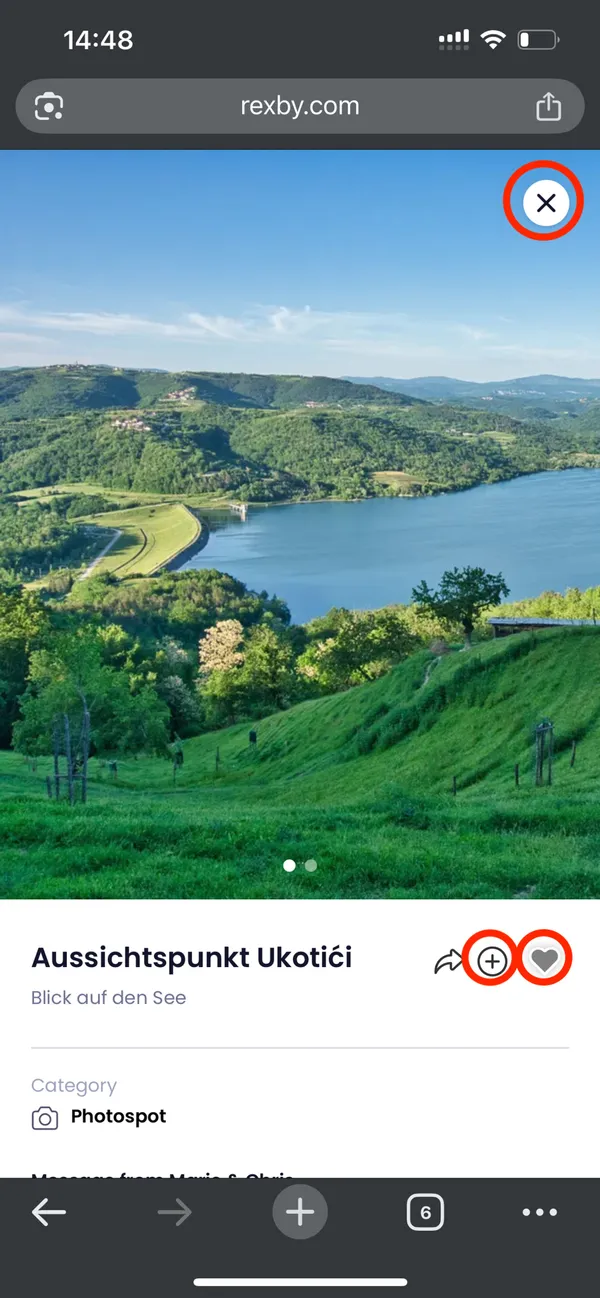
Task: Jump to the second photo via page dot
Action: [311, 865]
